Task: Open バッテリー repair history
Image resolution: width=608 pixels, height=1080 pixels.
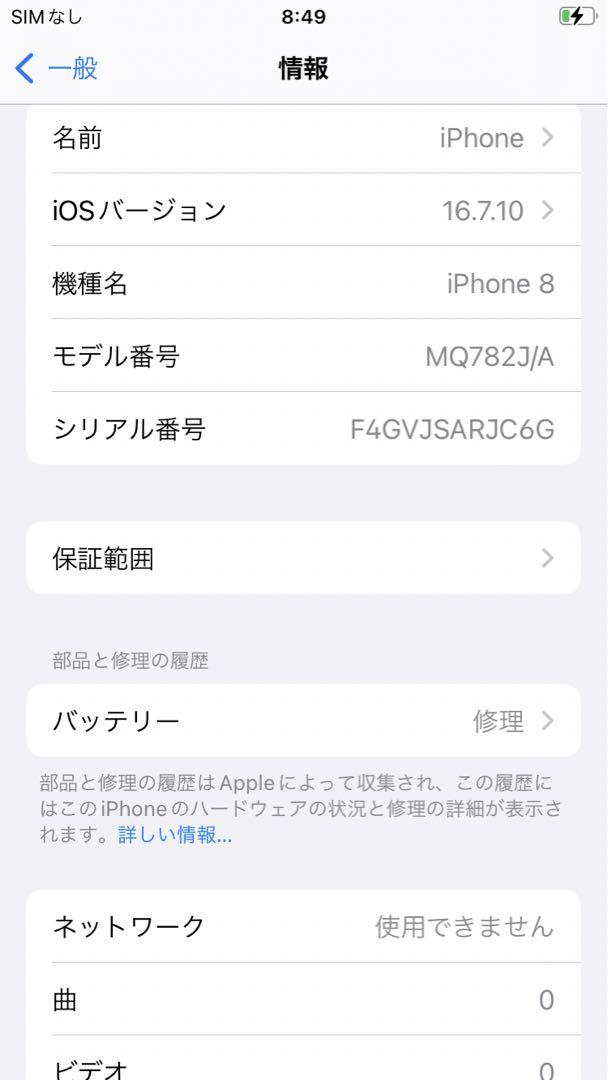Action: pyautogui.click(x=303, y=720)
